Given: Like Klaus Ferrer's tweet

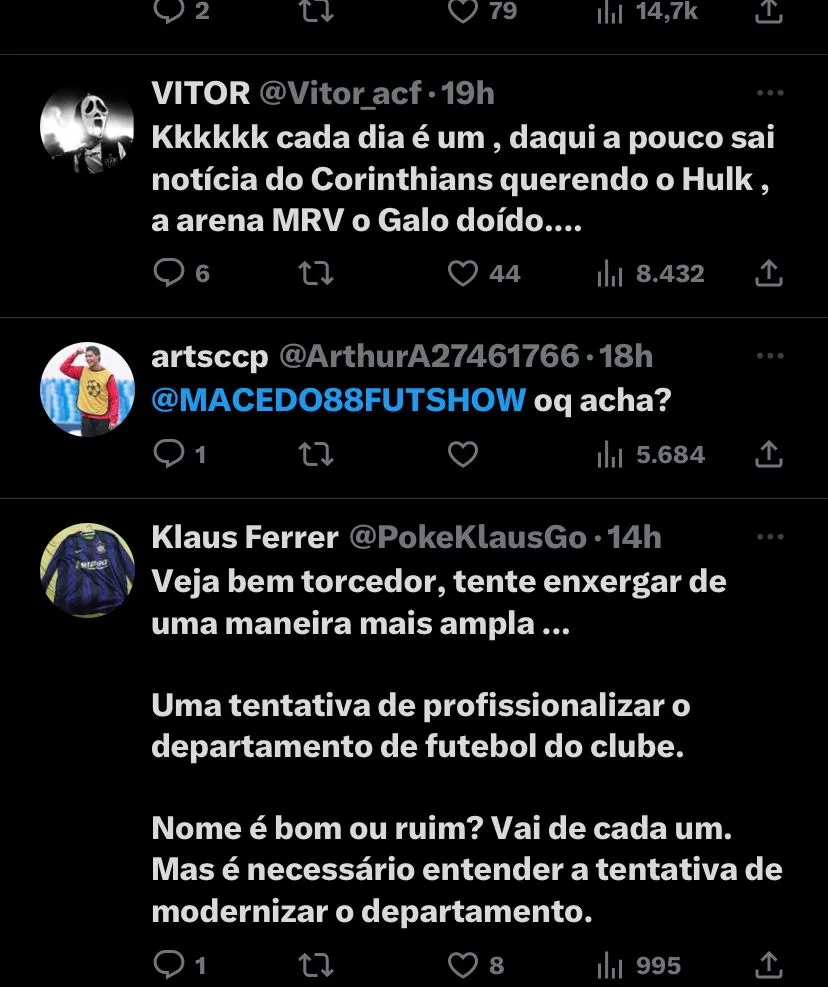Looking at the screenshot, I should pos(462,965).
